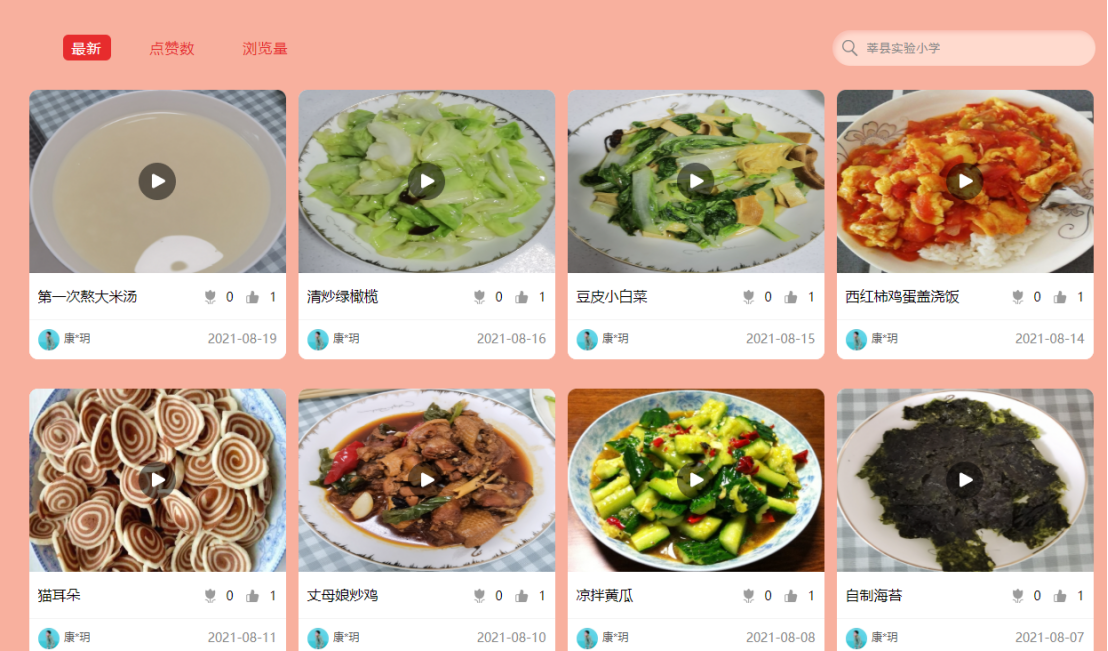The width and height of the screenshot is (1108, 651).
Task: Like the 第一次熬大米汤 post with thumbs-up
Action: click(253, 297)
